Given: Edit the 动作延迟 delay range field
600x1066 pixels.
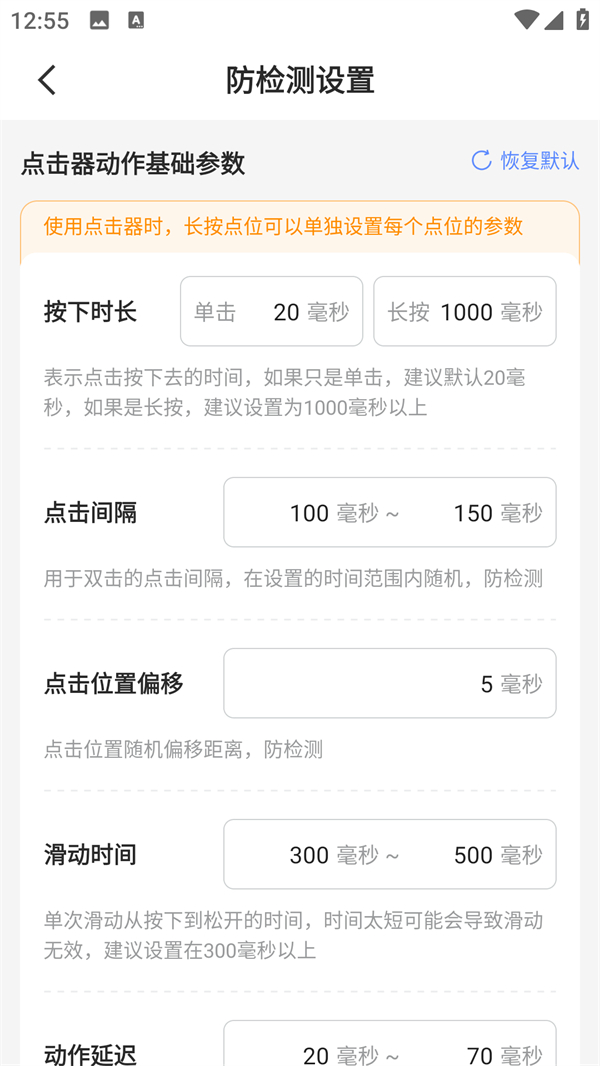Looking at the screenshot, I should pos(390,1046).
